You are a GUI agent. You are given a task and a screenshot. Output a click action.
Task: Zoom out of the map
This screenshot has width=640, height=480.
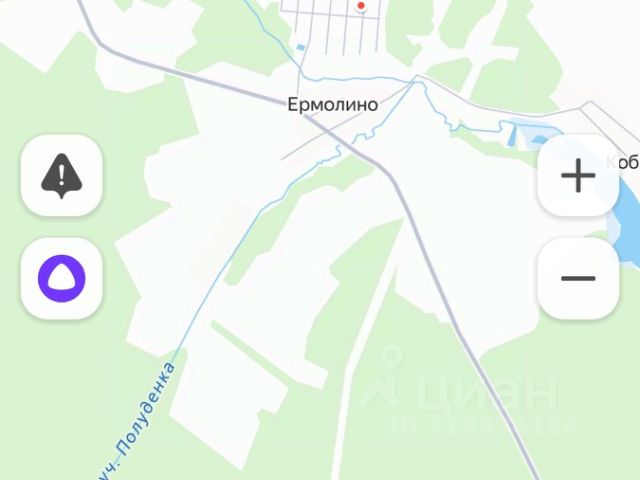(578, 278)
